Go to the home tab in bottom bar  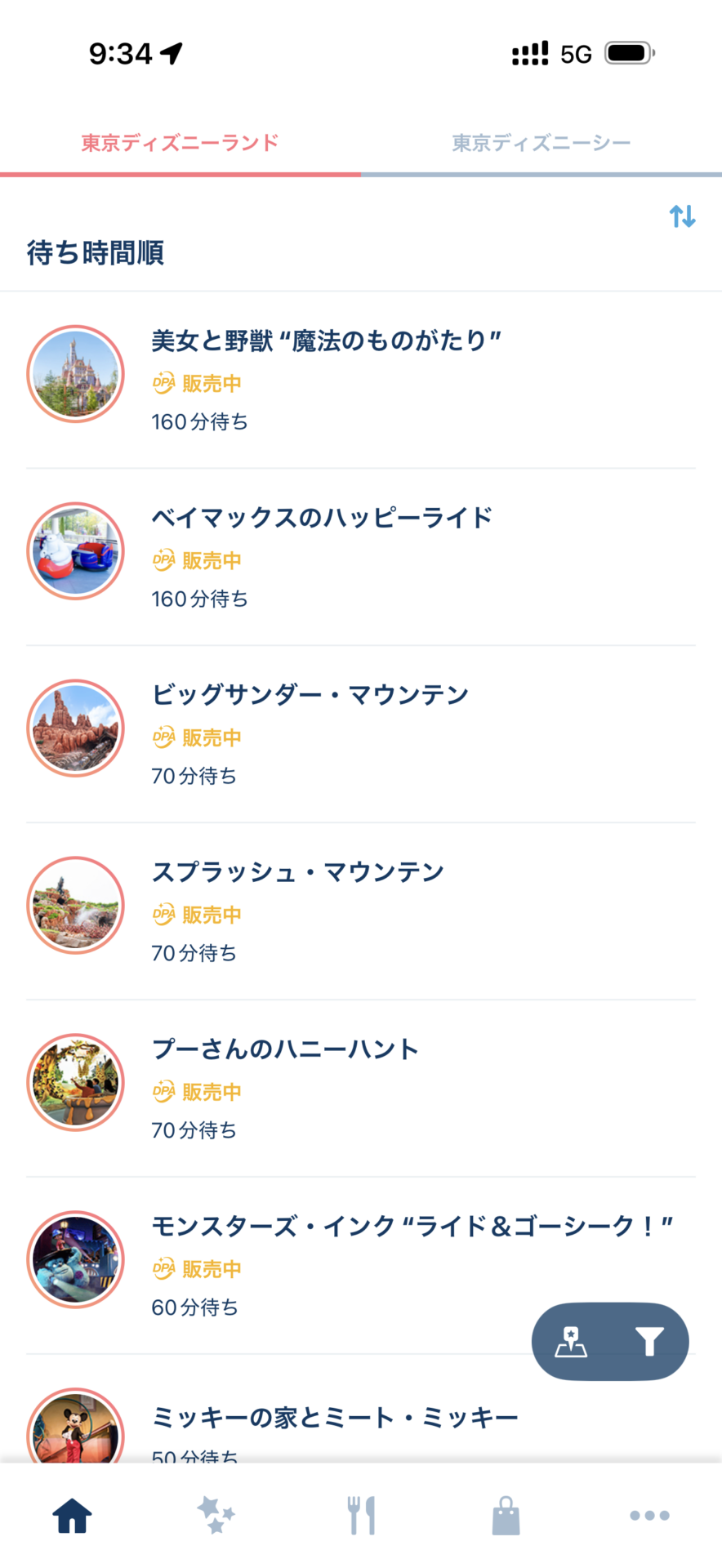click(x=72, y=1516)
